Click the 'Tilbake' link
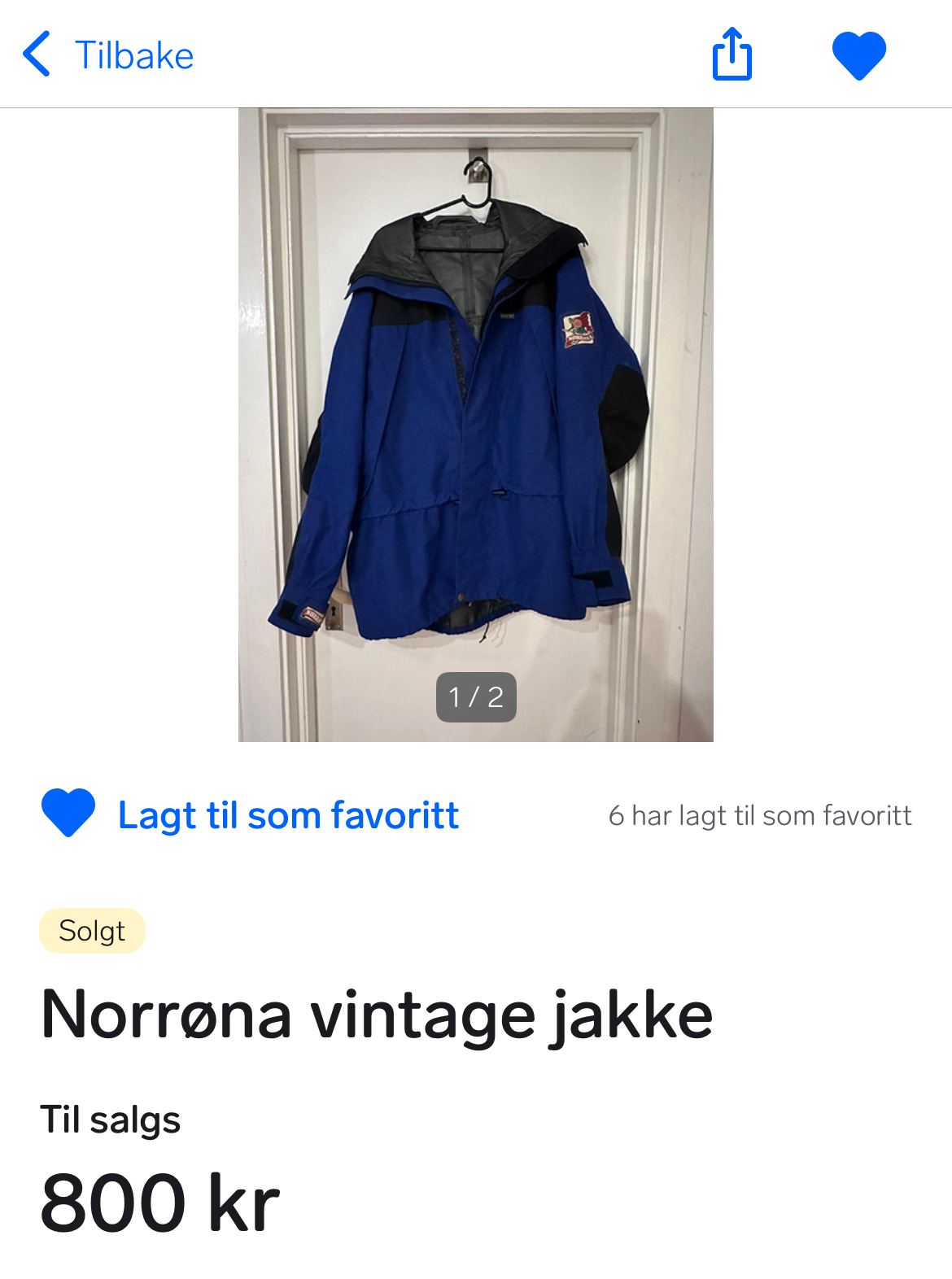The image size is (952, 1279). coord(133,54)
